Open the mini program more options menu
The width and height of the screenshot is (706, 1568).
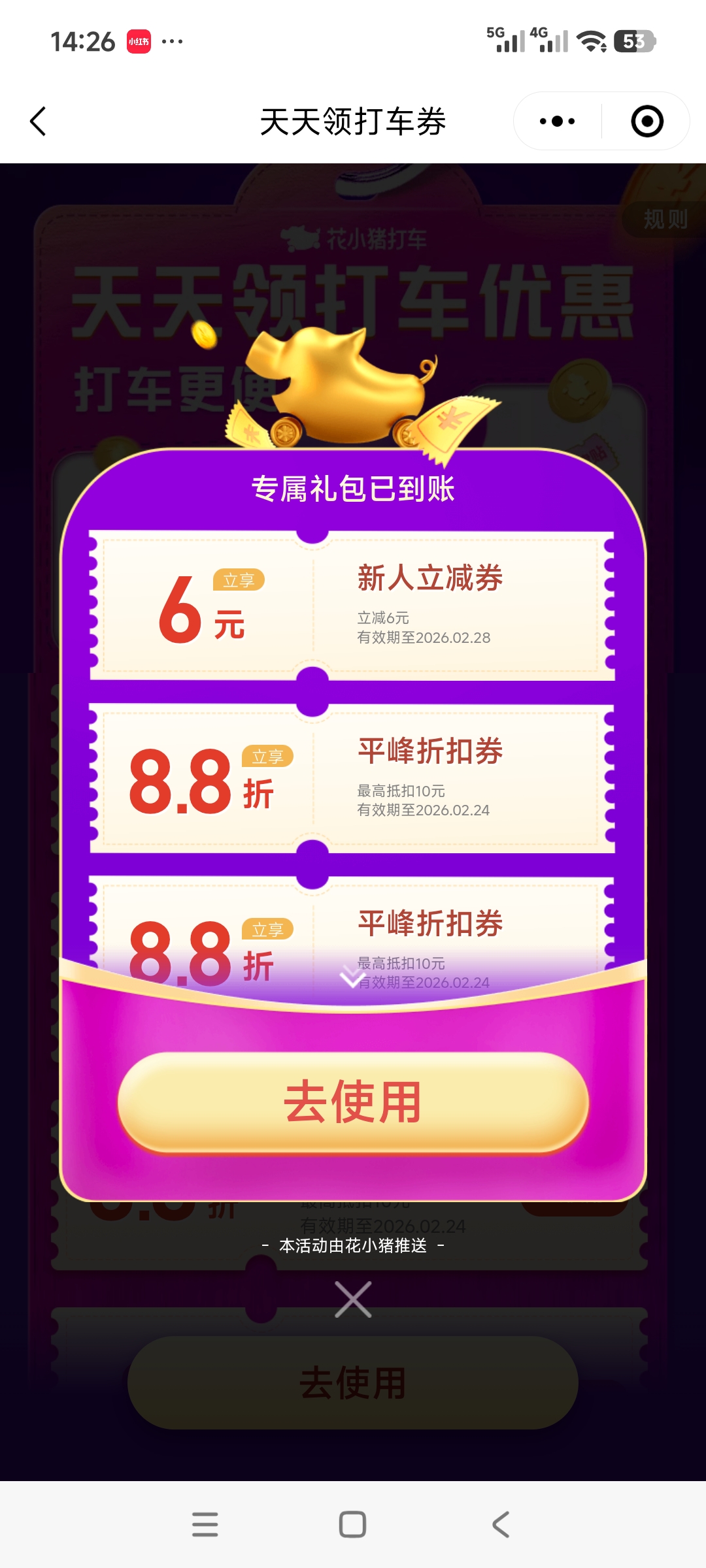coord(557,122)
